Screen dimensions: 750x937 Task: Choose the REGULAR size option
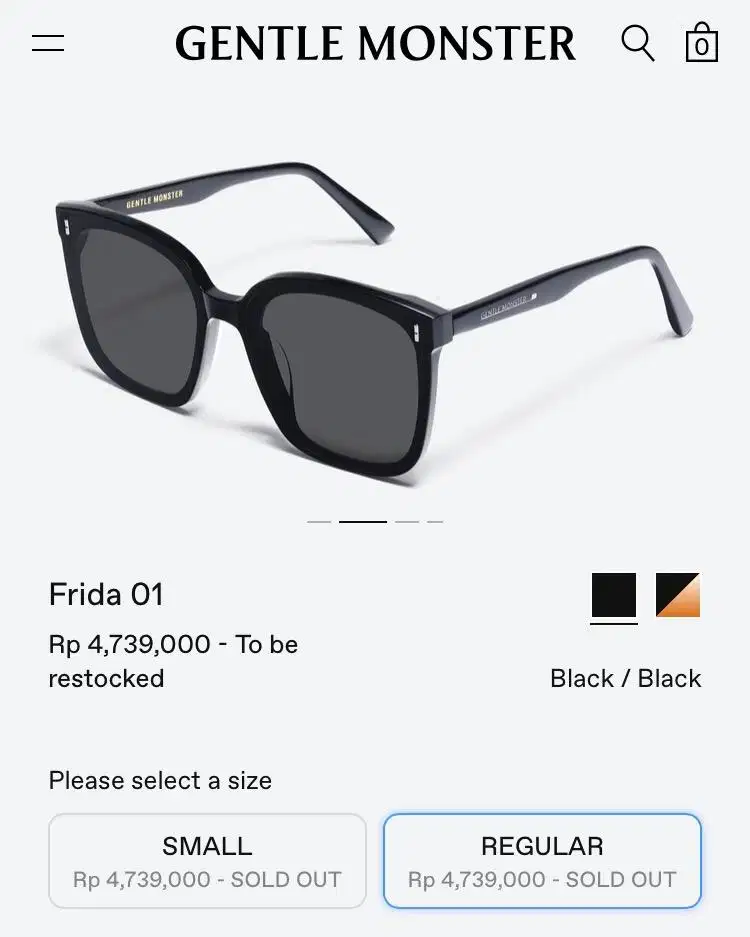pyautogui.click(x=542, y=861)
